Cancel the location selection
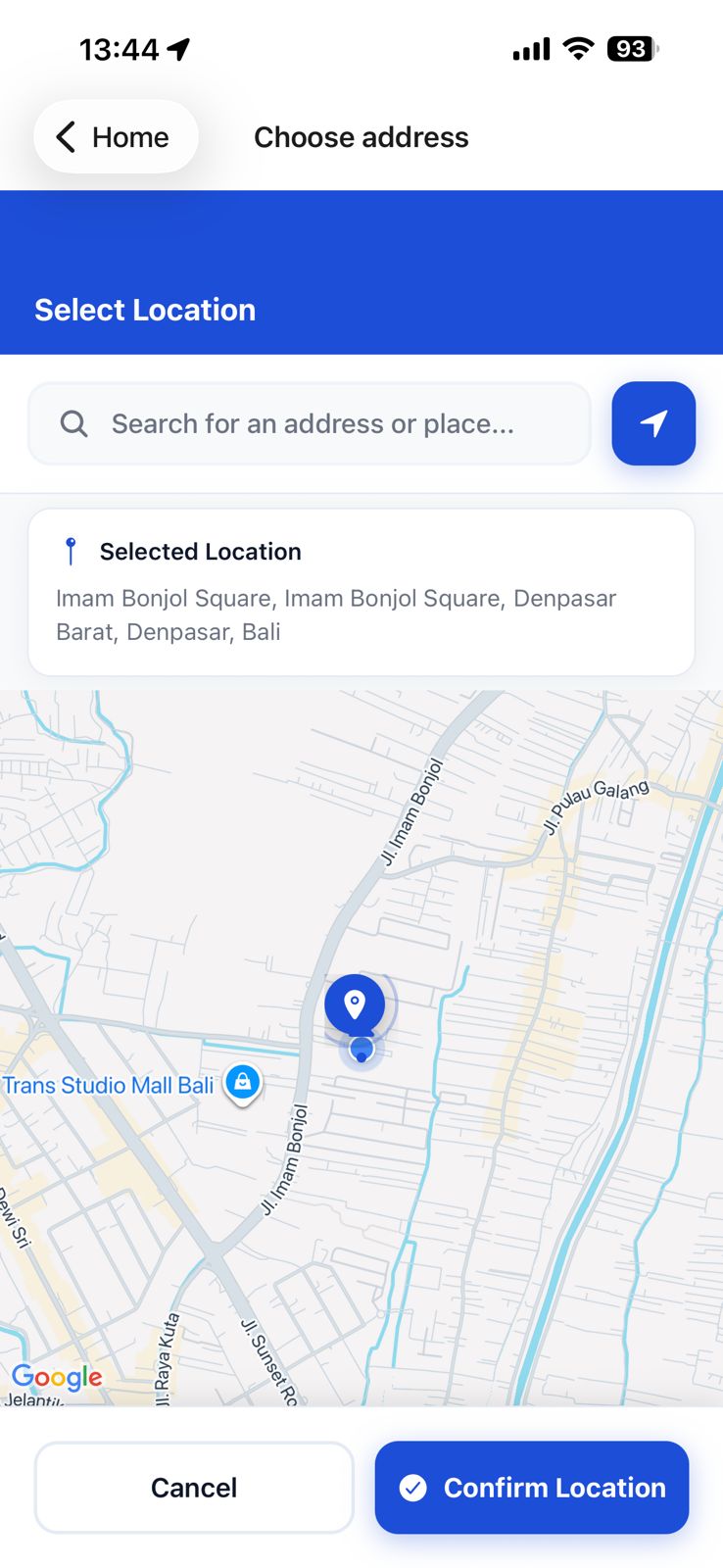 coord(194,1488)
